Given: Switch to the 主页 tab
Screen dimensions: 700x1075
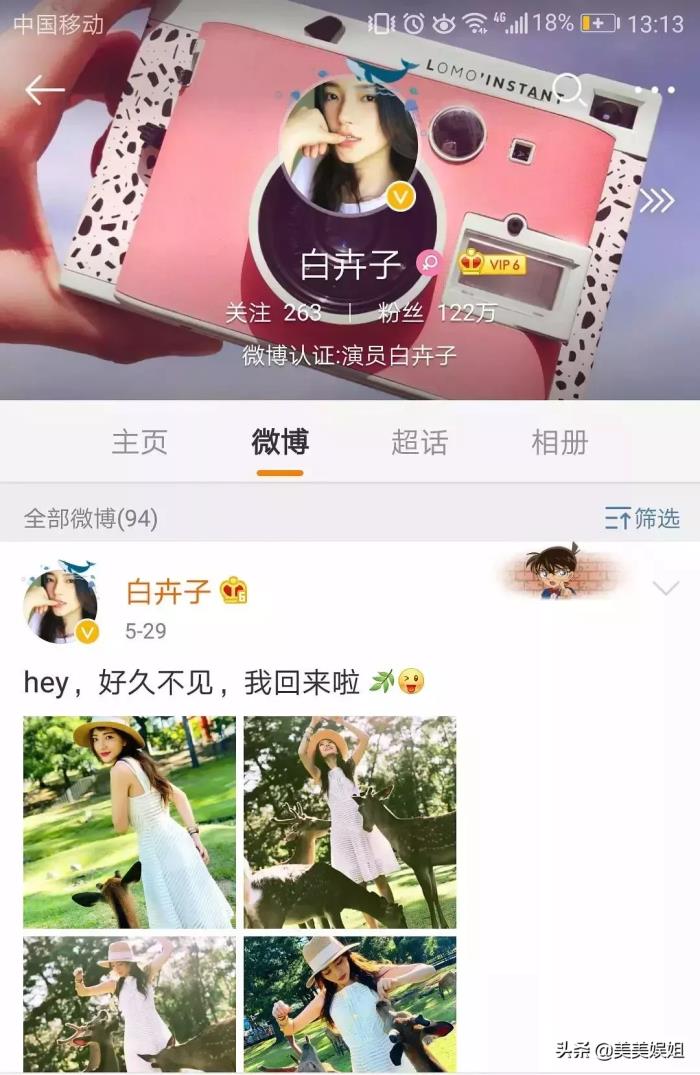Looking at the screenshot, I should pos(139,442).
